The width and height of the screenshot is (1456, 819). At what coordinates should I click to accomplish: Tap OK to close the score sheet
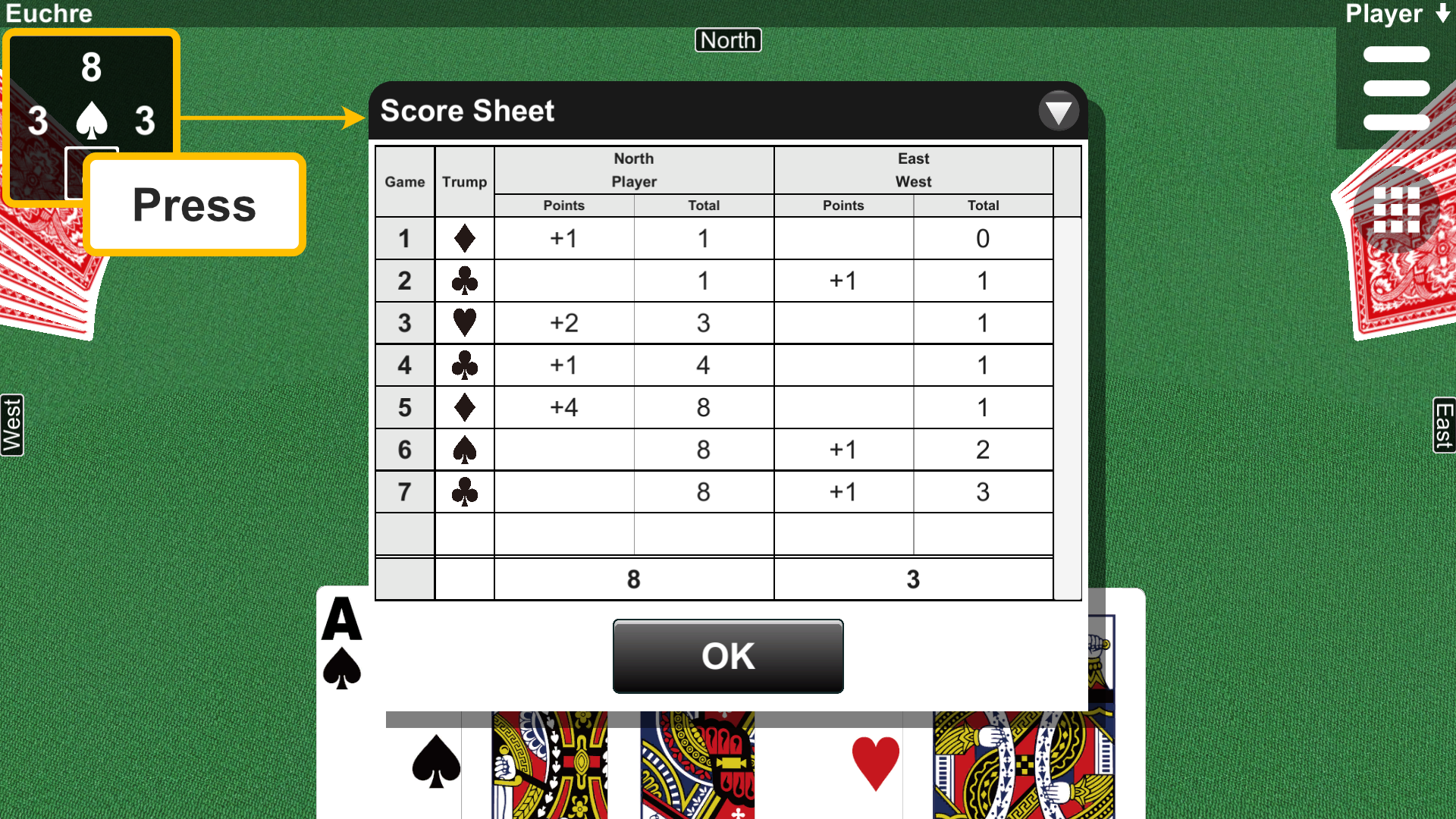[728, 656]
